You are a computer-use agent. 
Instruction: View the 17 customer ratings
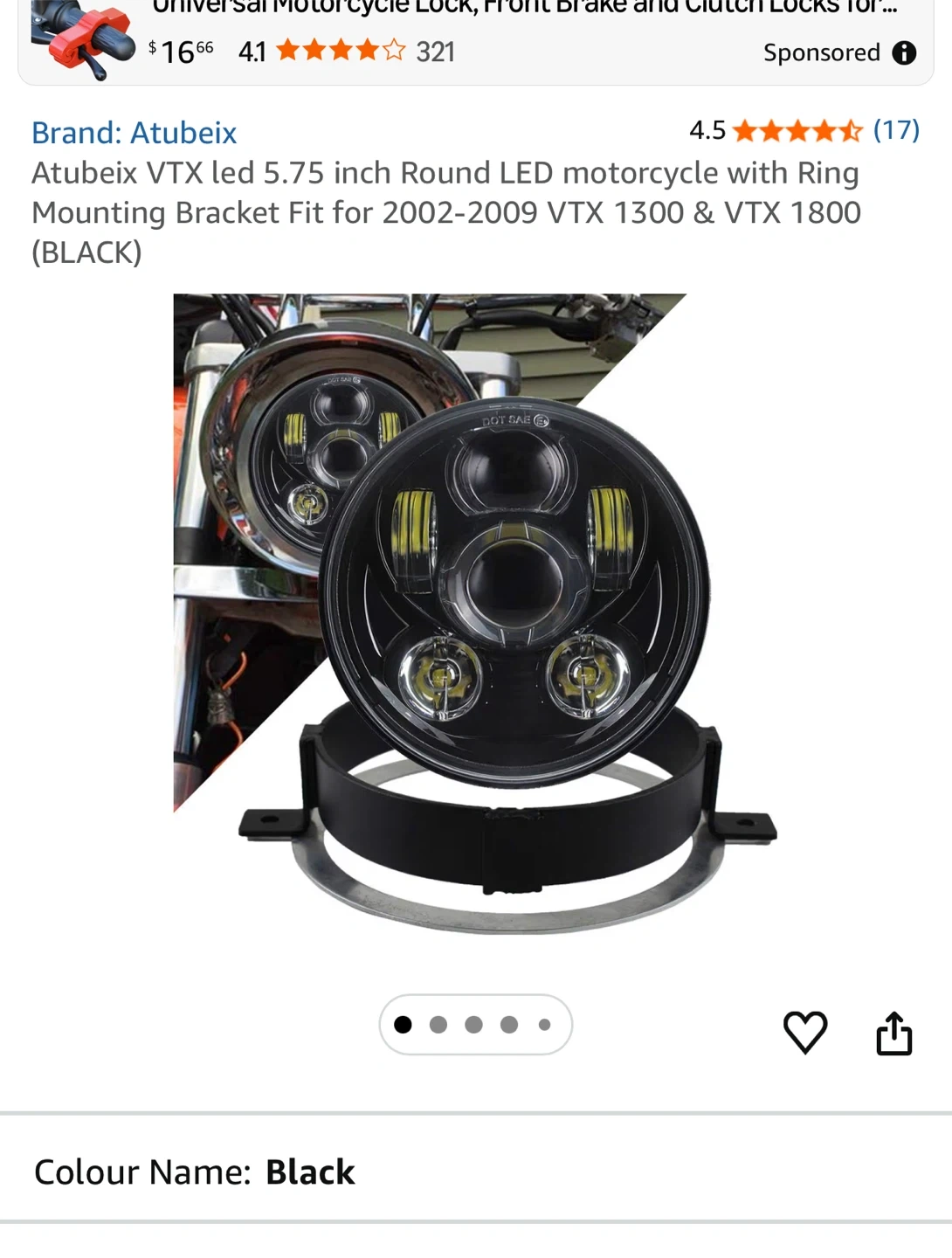click(x=895, y=130)
